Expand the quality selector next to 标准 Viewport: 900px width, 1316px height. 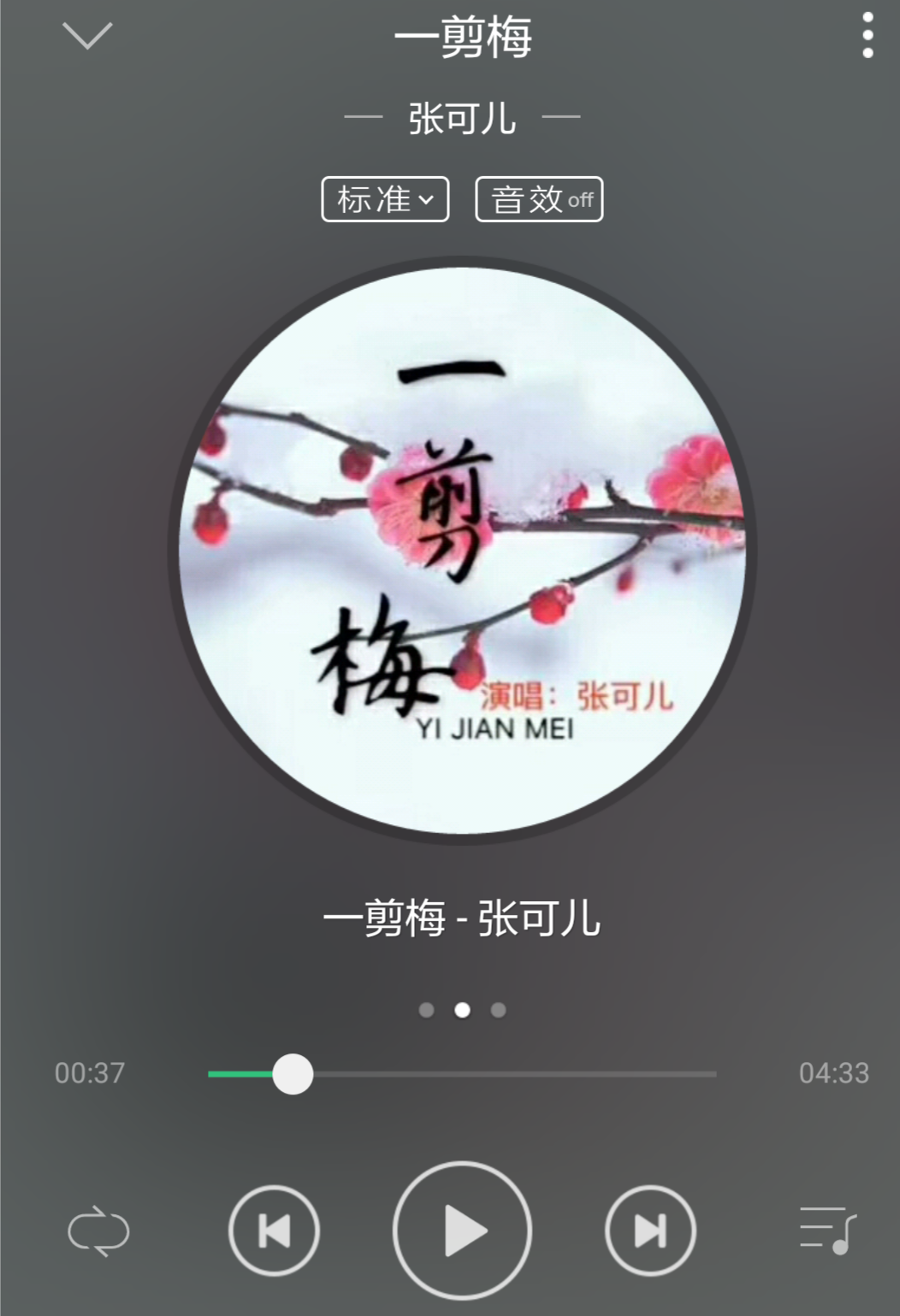coord(384,199)
